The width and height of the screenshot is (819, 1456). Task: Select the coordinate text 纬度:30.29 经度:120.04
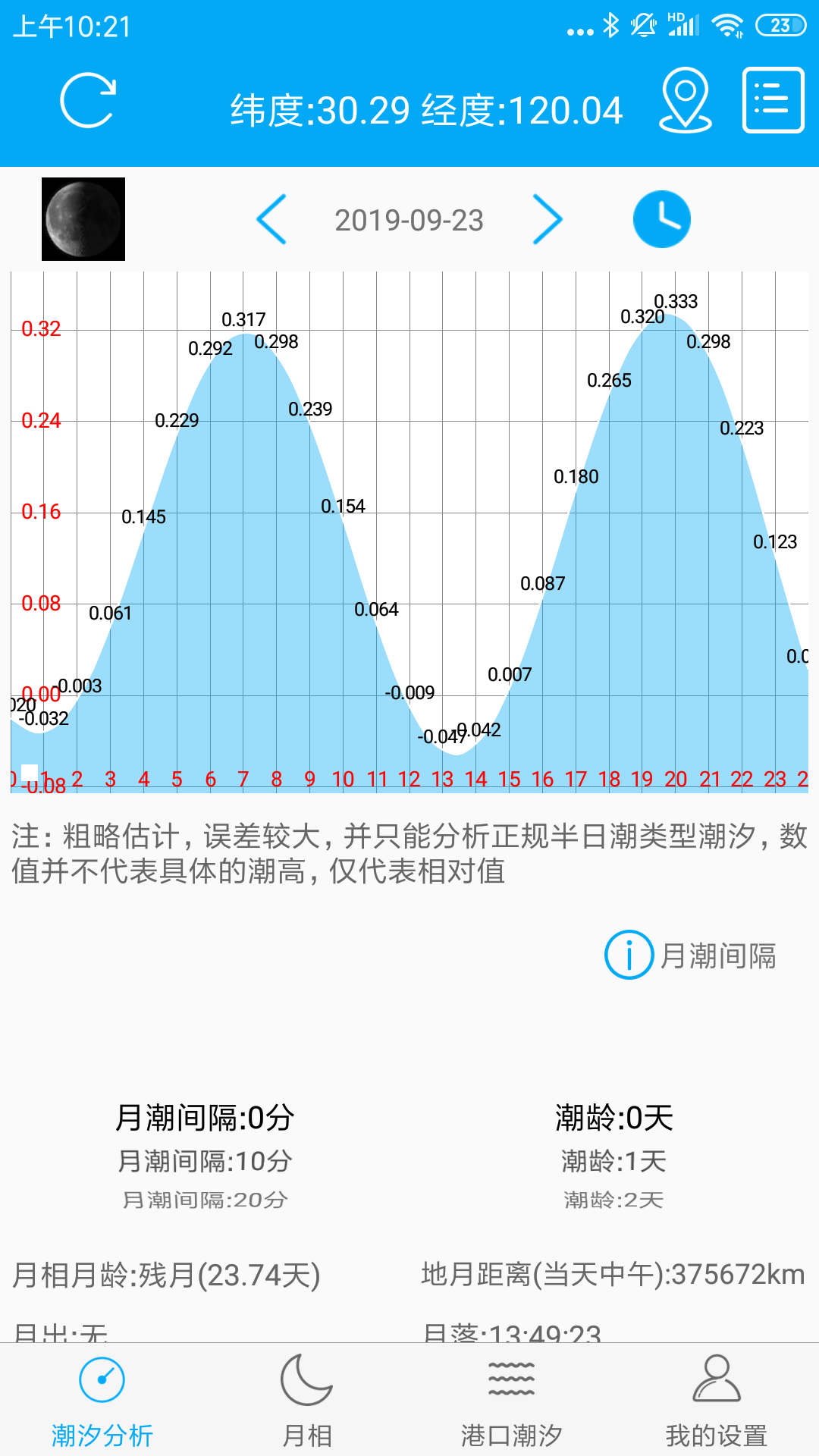(x=426, y=110)
